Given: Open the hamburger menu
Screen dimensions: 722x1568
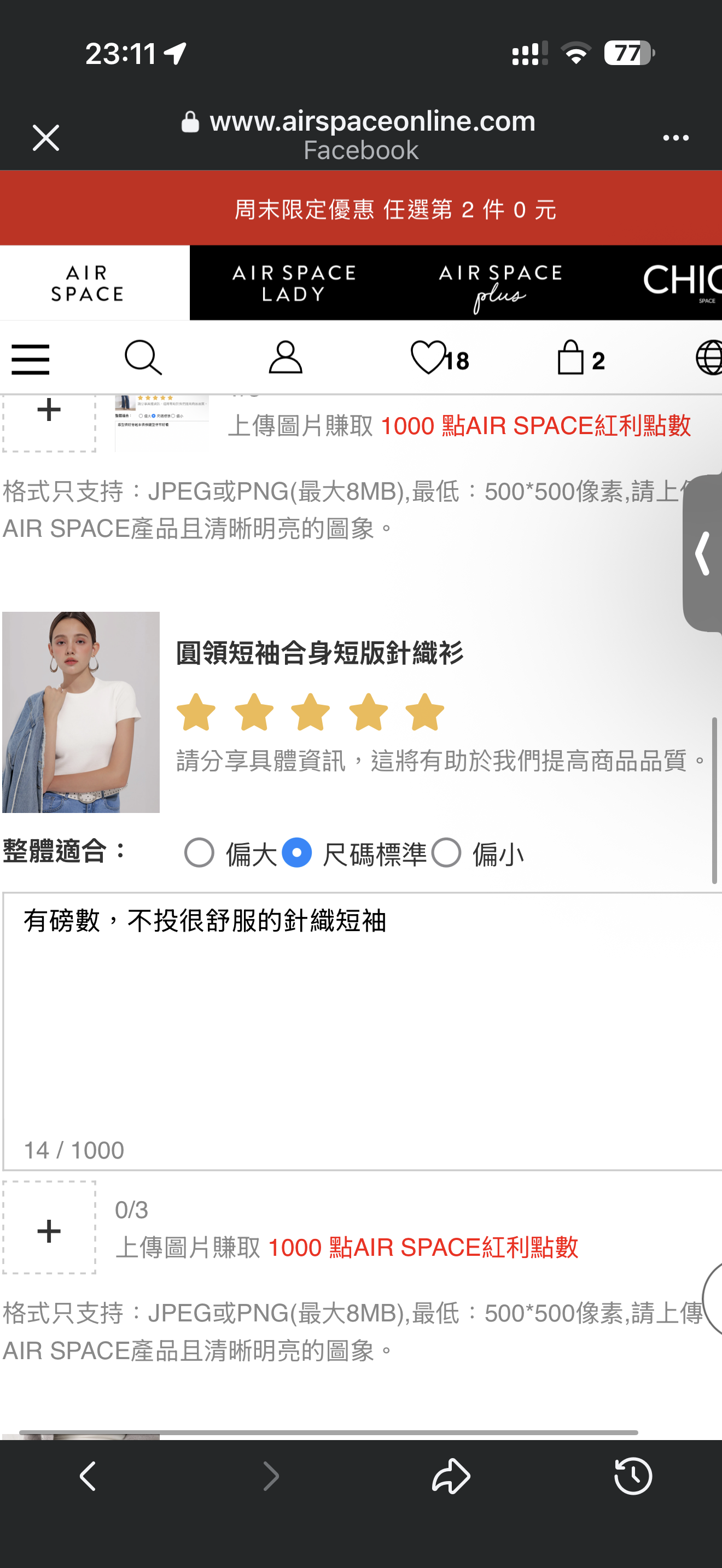Looking at the screenshot, I should pos(31,359).
